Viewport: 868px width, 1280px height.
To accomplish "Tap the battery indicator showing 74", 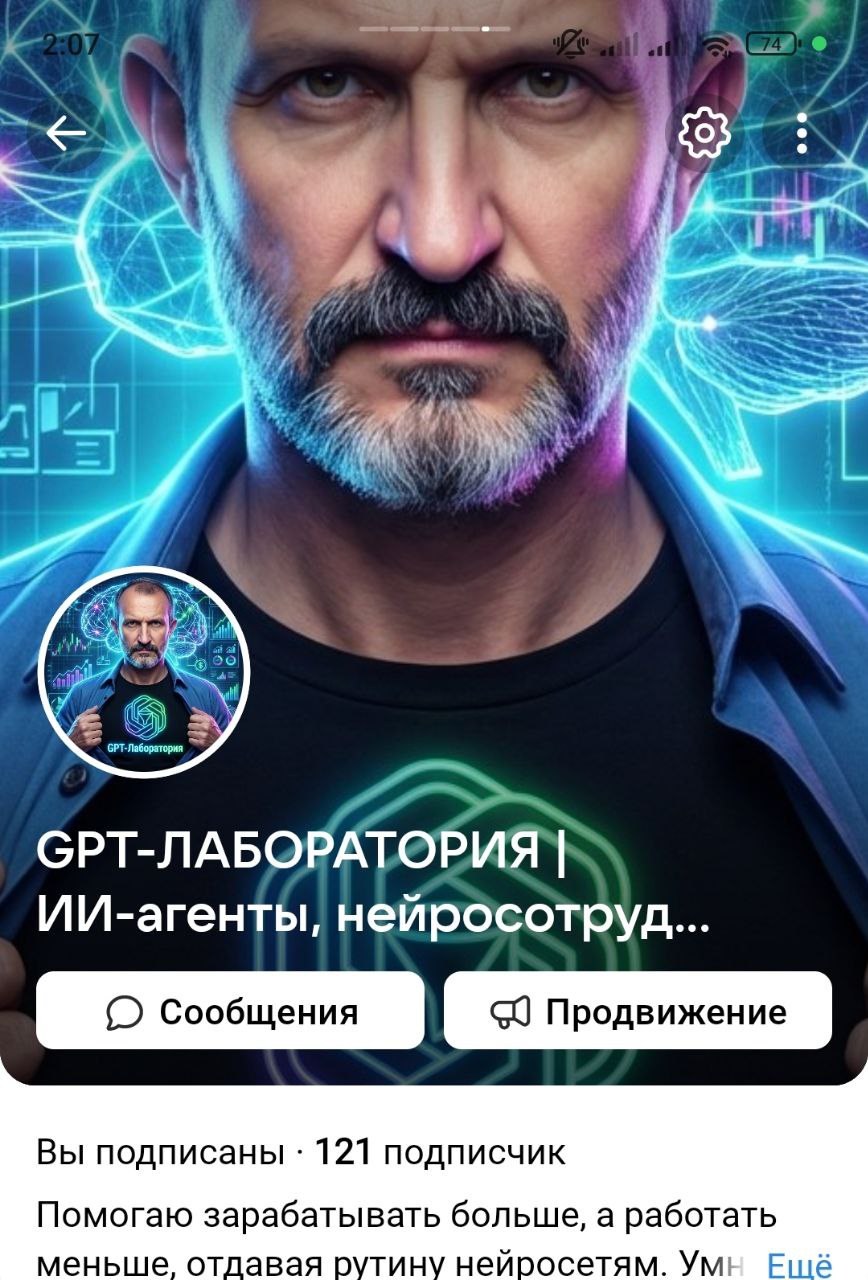I will [x=770, y=44].
